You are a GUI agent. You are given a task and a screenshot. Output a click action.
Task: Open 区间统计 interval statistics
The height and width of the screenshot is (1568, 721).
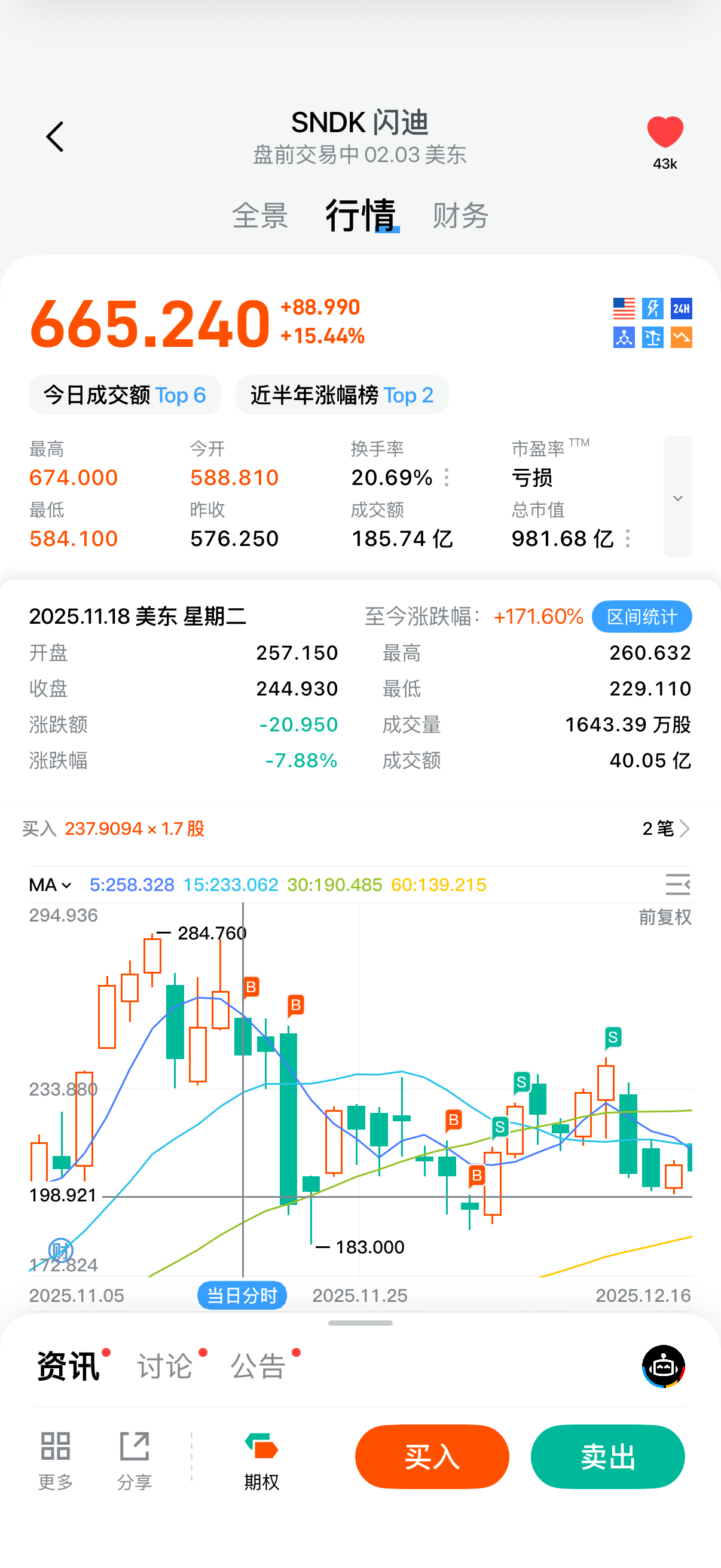(641, 617)
